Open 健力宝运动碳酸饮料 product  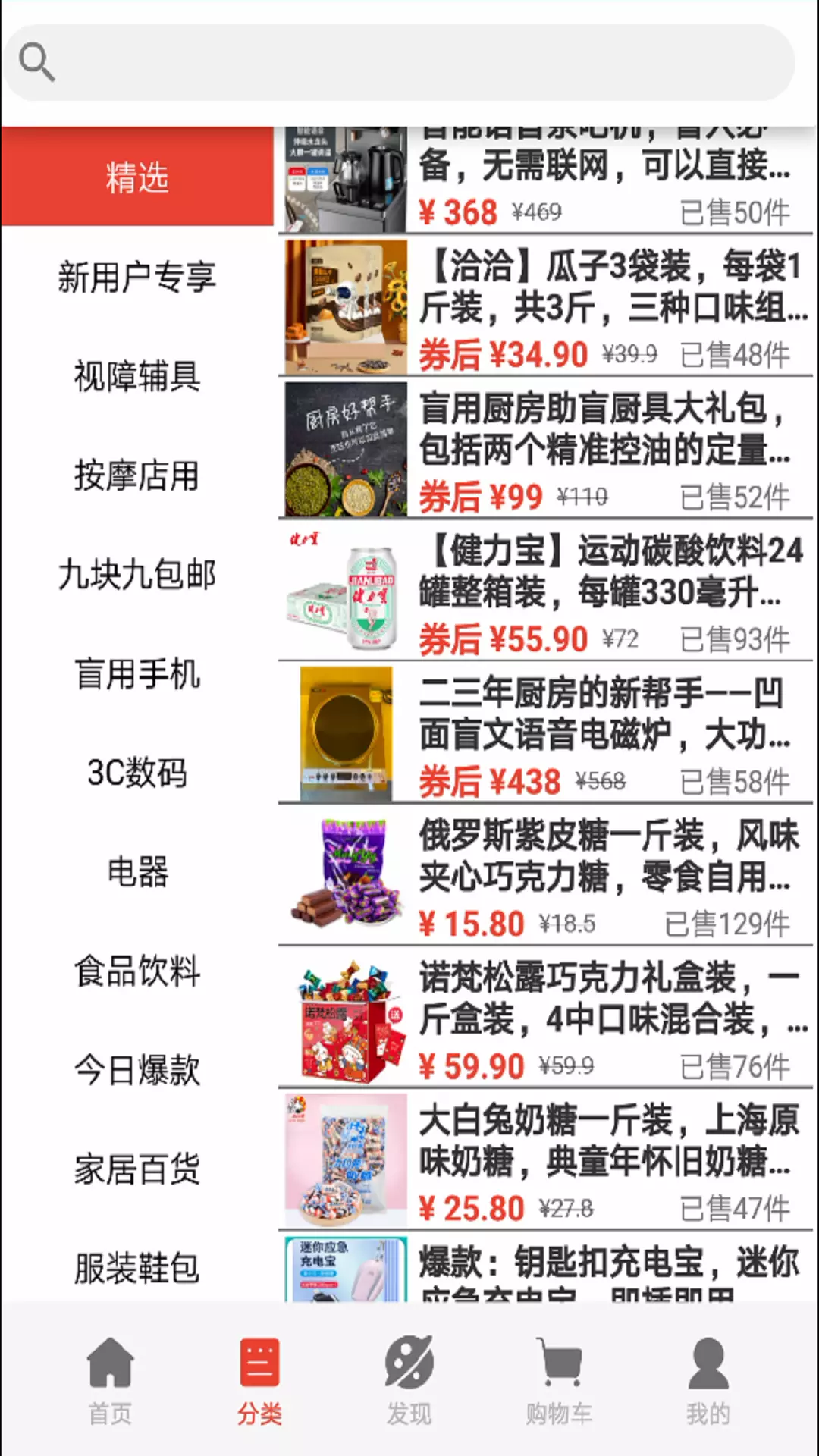click(546, 591)
